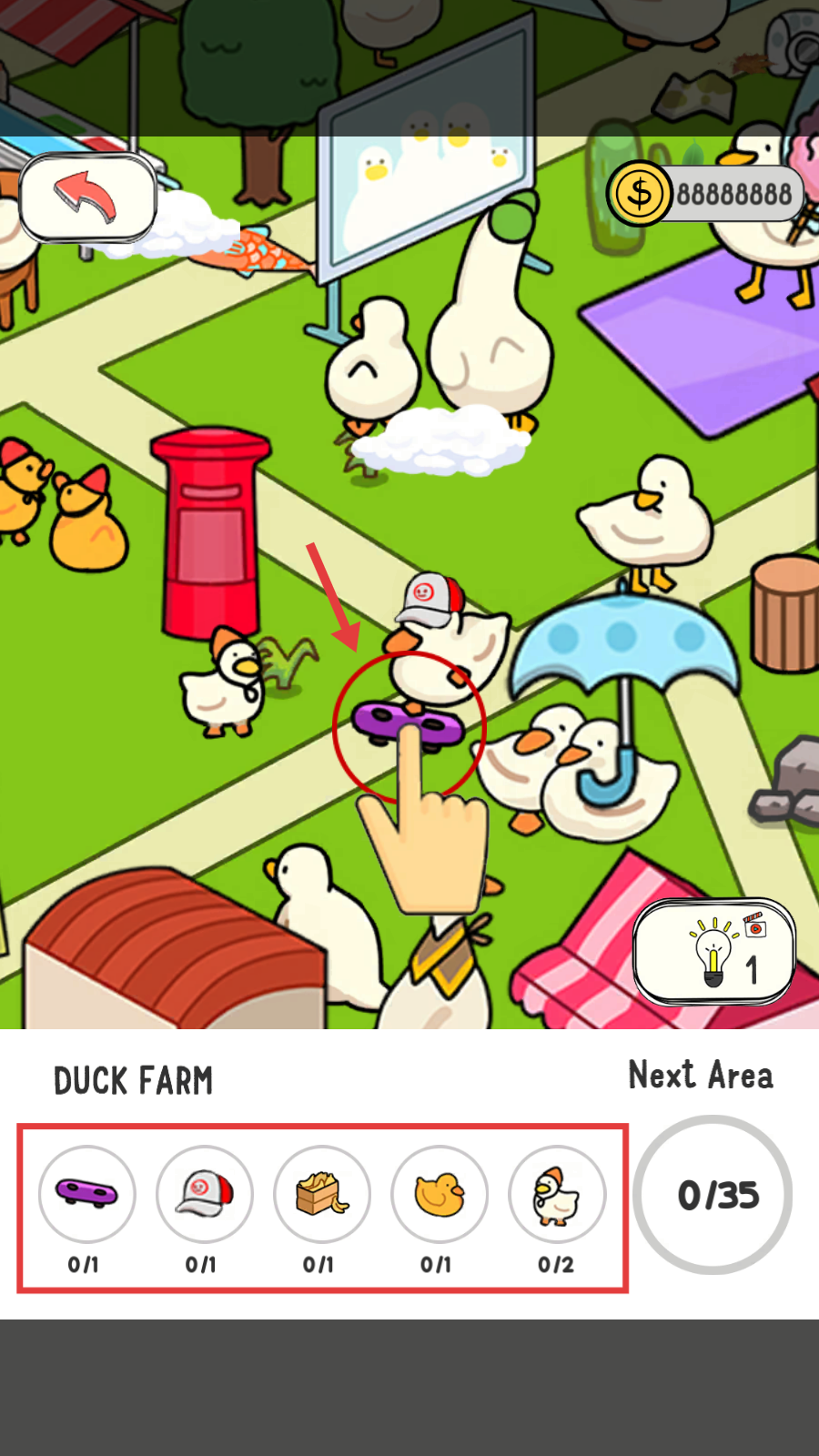Viewport: 819px width, 1456px height.
Task: Select the skateboard item in the find list
Action: (86, 1193)
